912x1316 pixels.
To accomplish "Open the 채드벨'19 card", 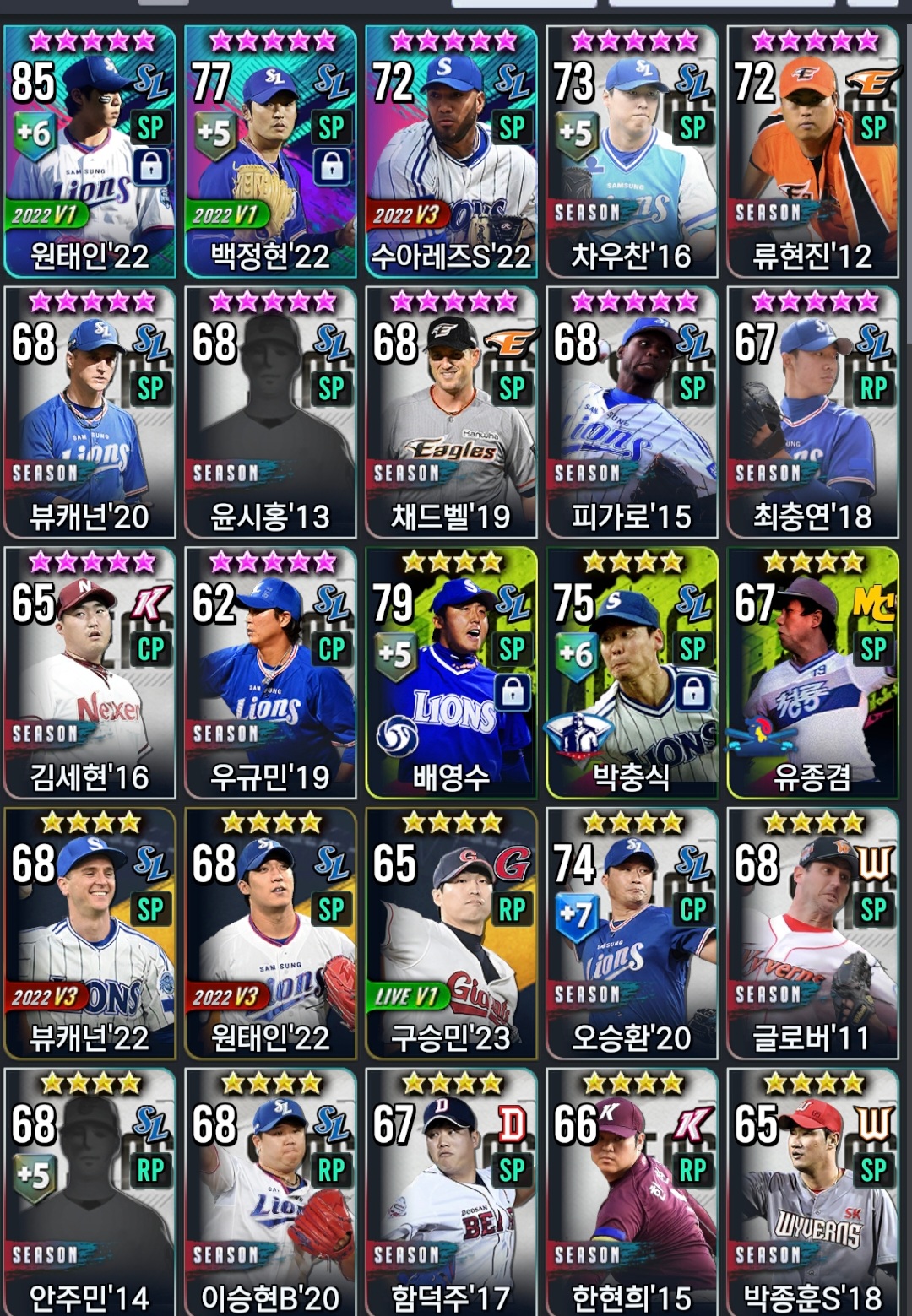I will [x=451, y=413].
